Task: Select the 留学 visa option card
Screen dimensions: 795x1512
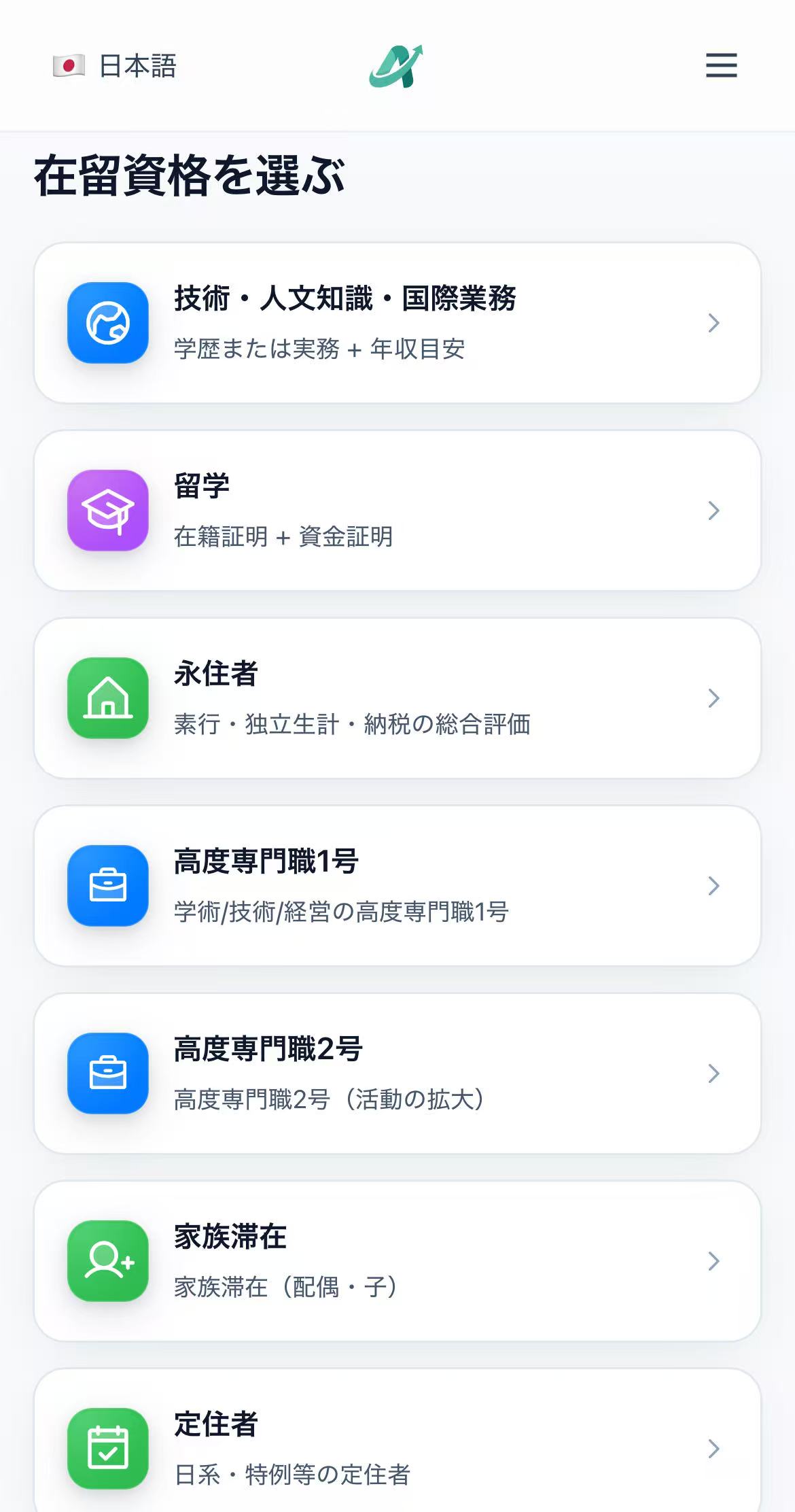Action: (397, 511)
